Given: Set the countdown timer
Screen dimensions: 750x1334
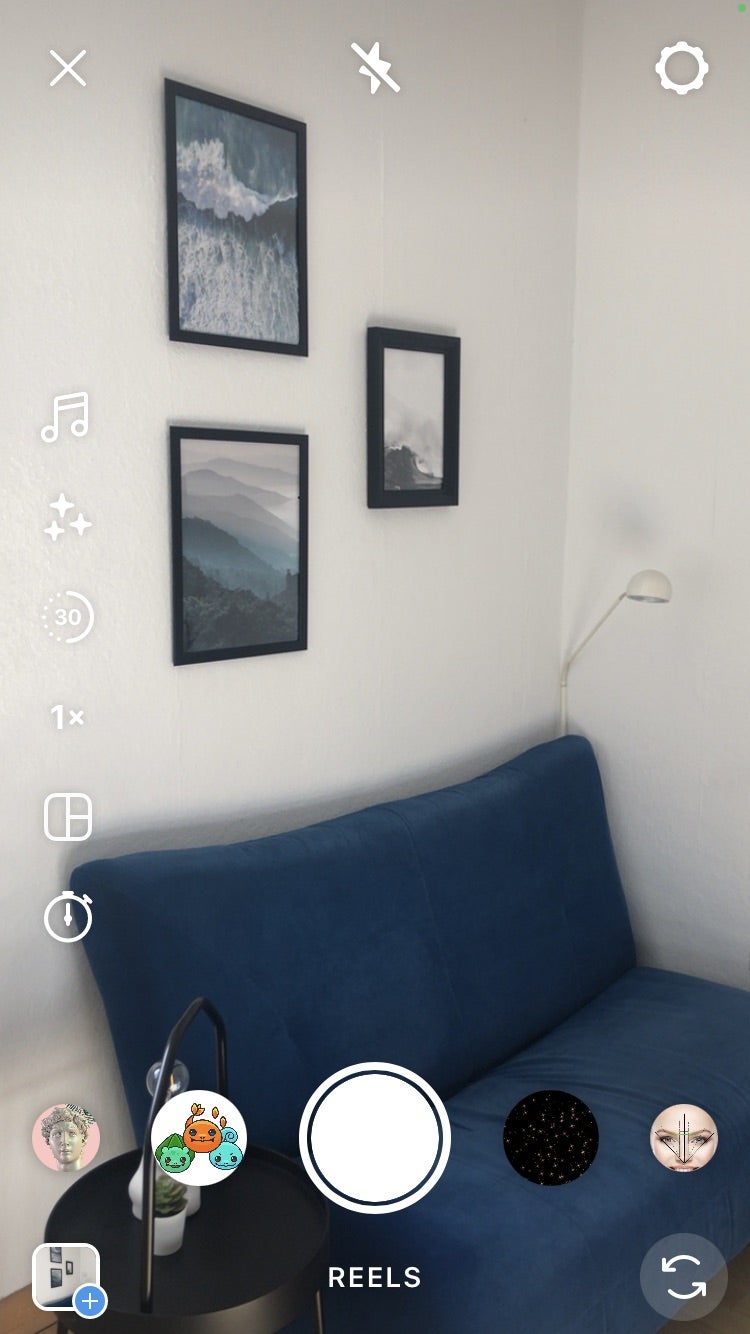Looking at the screenshot, I should click(67, 916).
